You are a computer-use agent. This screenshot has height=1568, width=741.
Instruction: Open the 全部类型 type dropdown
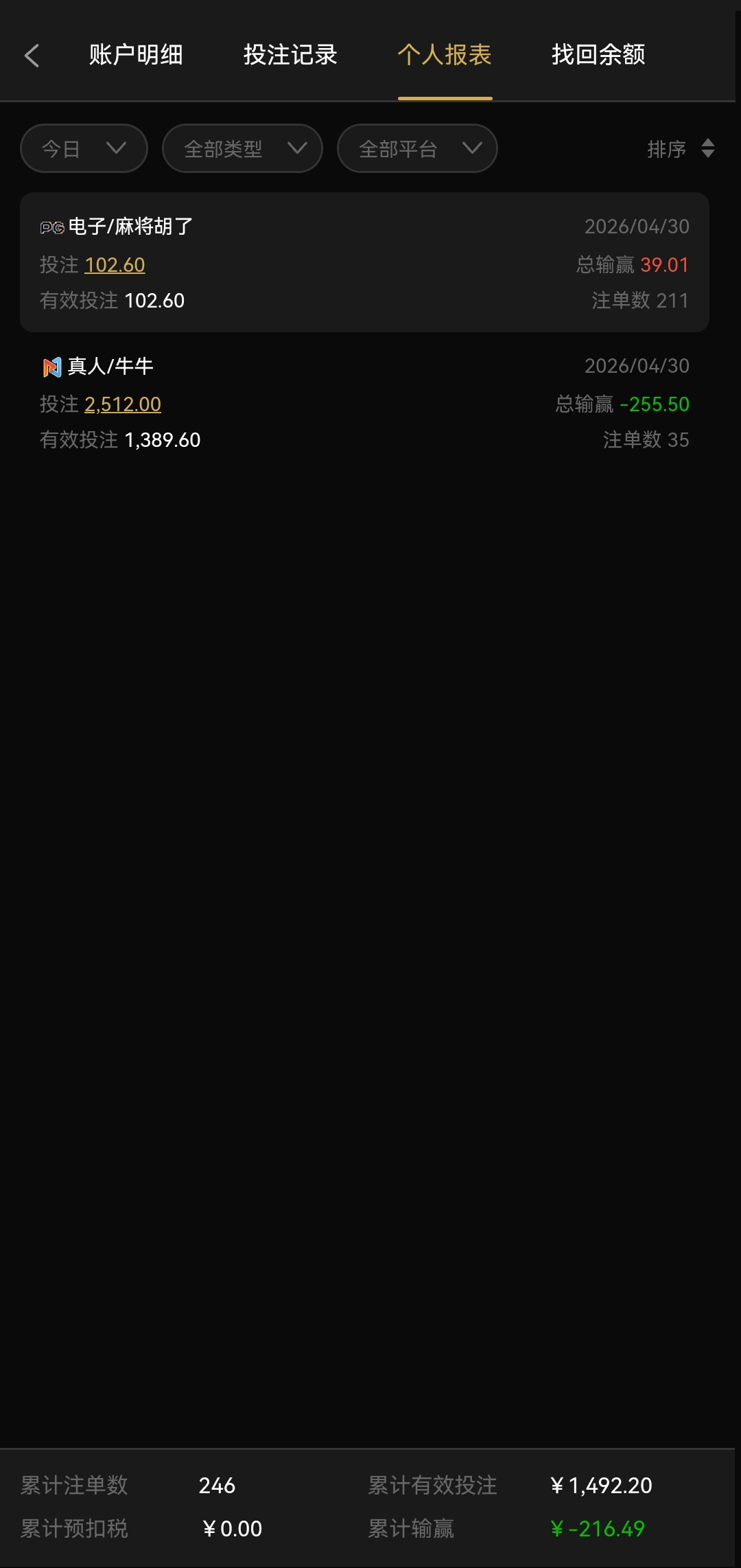242,148
